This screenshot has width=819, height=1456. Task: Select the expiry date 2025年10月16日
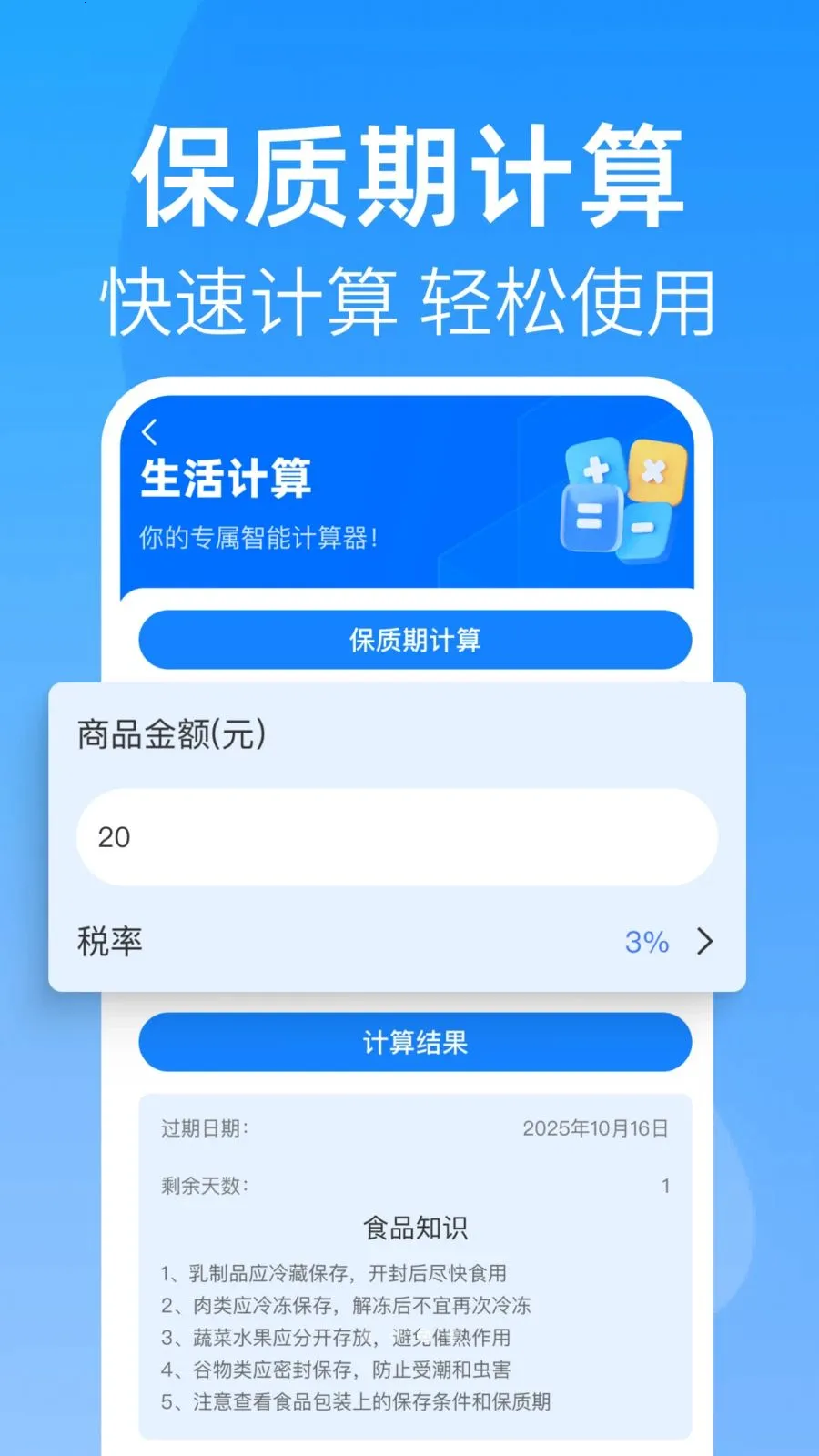pos(598,1128)
